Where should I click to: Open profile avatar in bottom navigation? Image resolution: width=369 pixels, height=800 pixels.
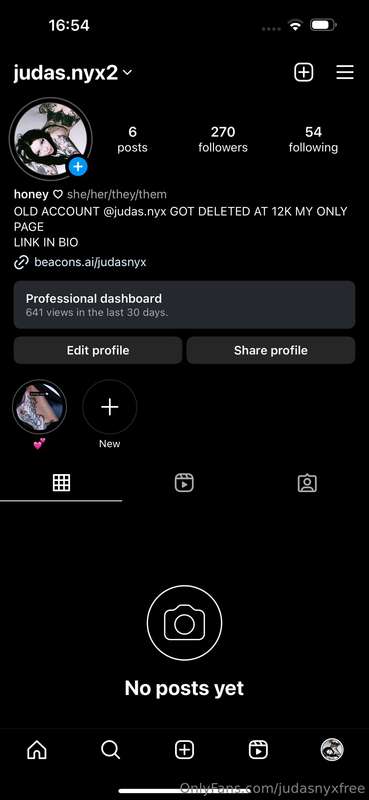click(x=332, y=749)
